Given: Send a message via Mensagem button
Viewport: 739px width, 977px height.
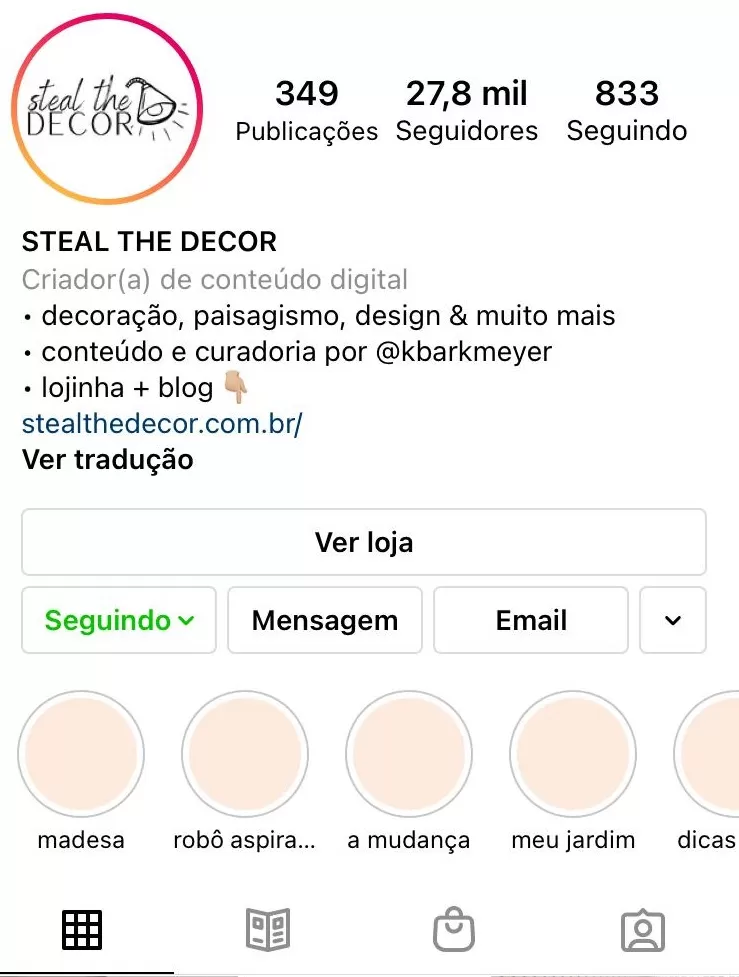Looking at the screenshot, I should click(325, 620).
